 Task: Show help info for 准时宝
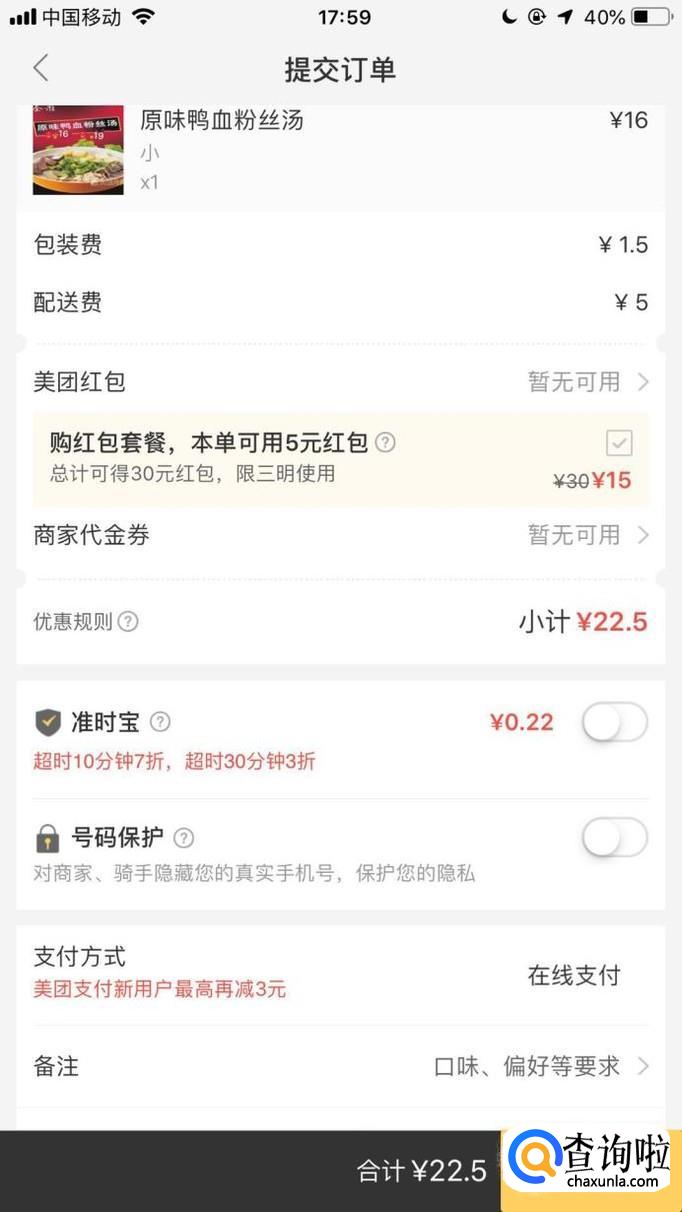click(x=160, y=722)
